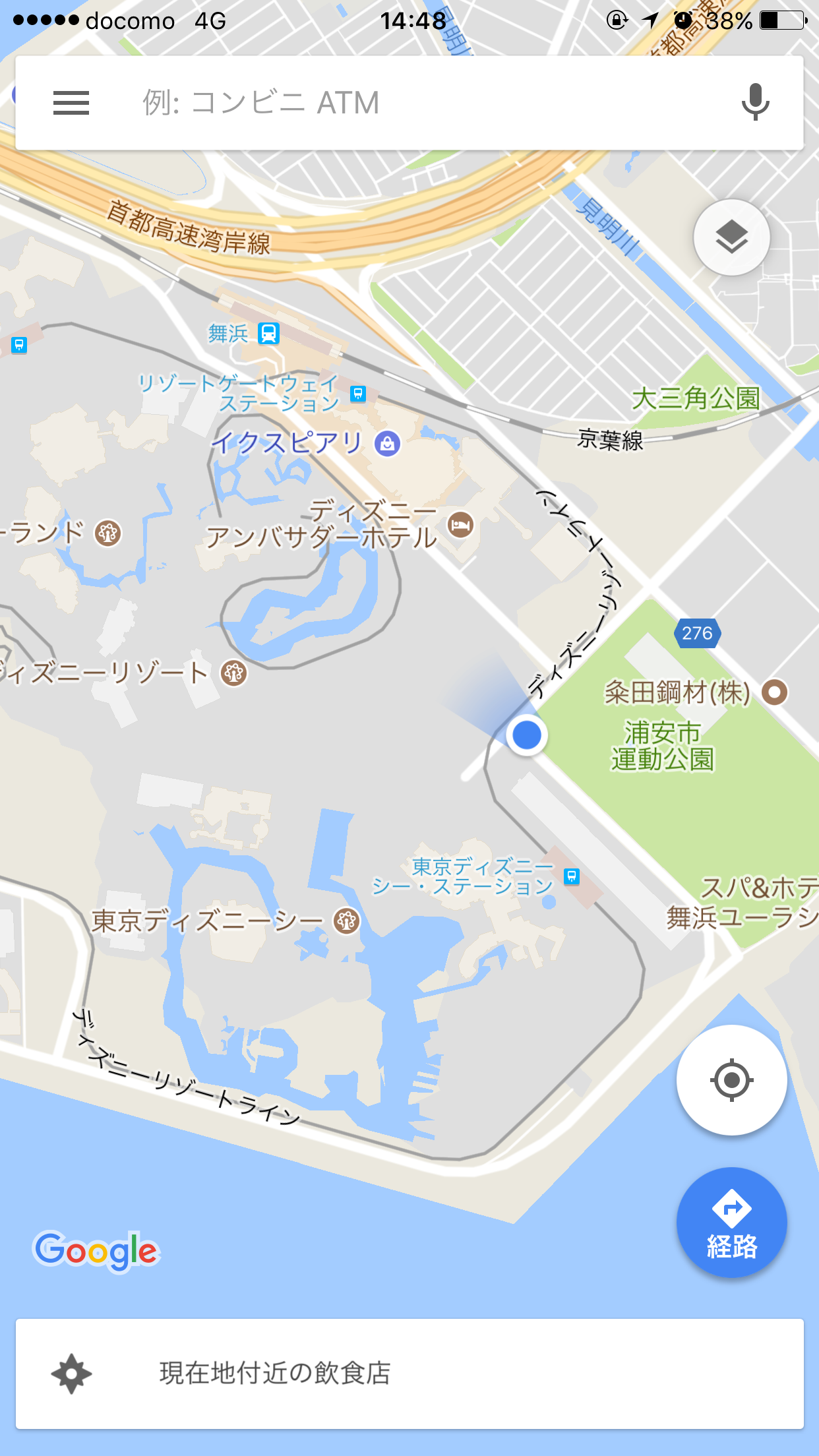Select the 東京ディズニーシー place marker
Image resolution: width=819 pixels, height=1456 pixels.
pyautogui.click(x=347, y=921)
